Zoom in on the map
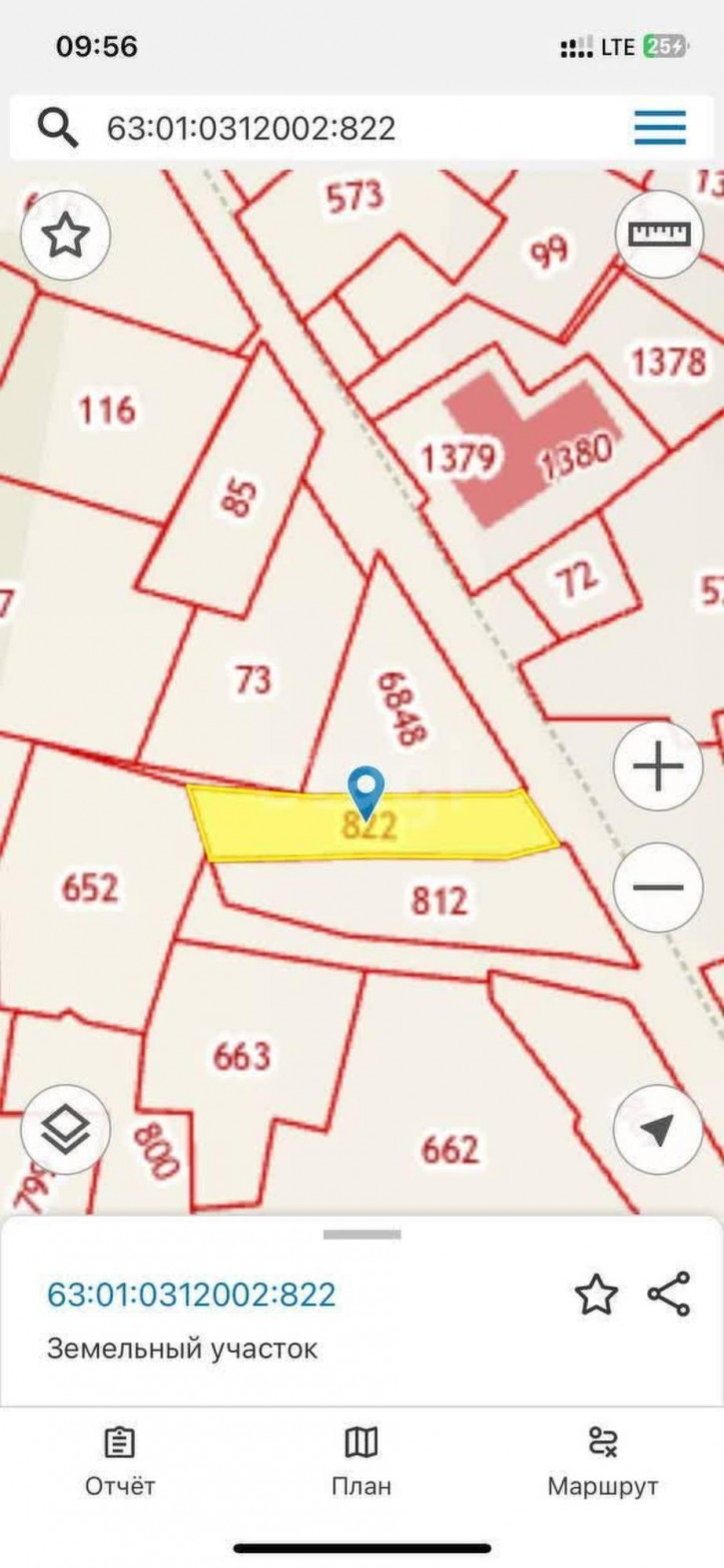The width and height of the screenshot is (724, 1568). [658, 767]
